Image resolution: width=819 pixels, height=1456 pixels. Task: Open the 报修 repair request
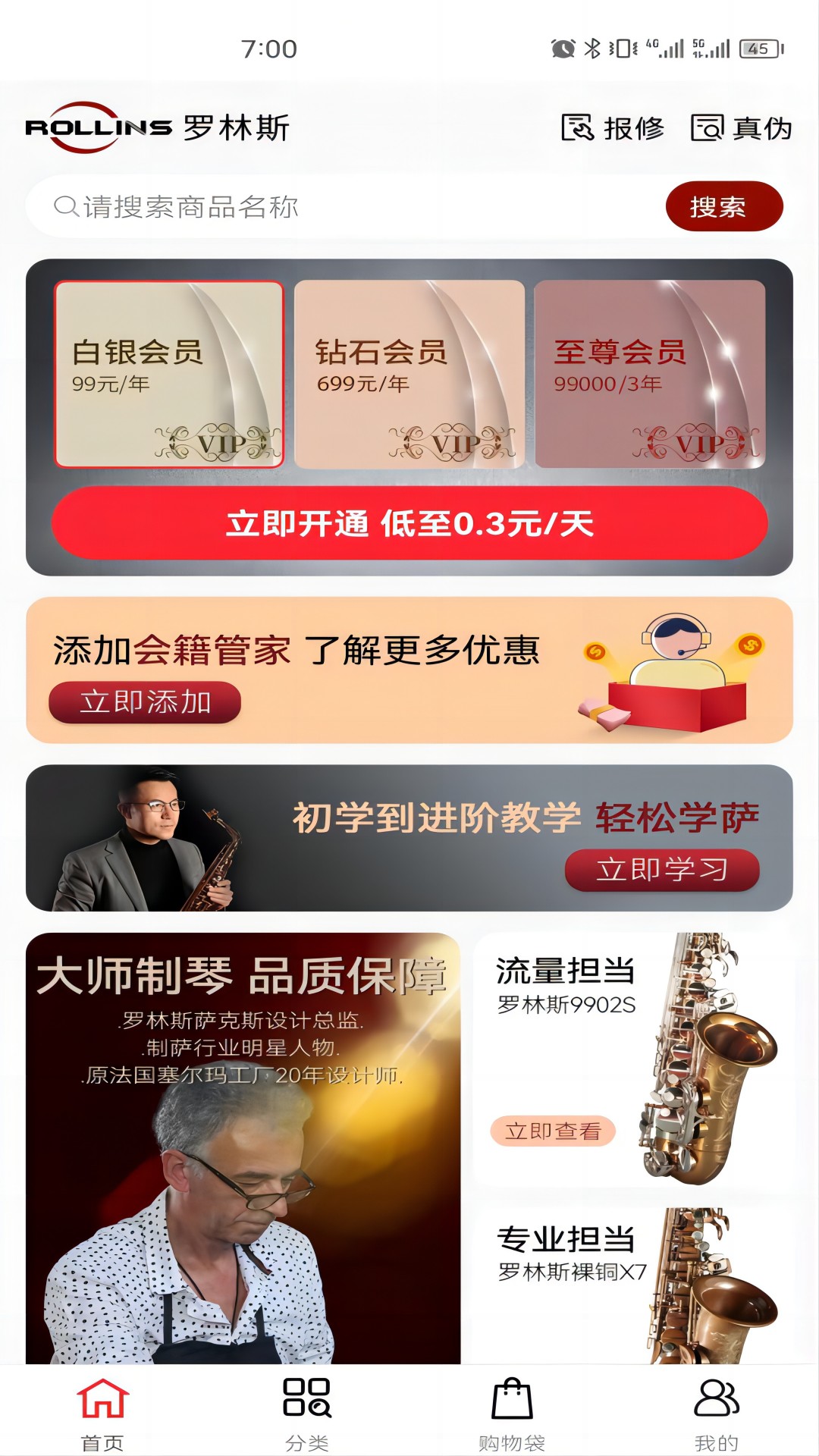(x=612, y=128)
